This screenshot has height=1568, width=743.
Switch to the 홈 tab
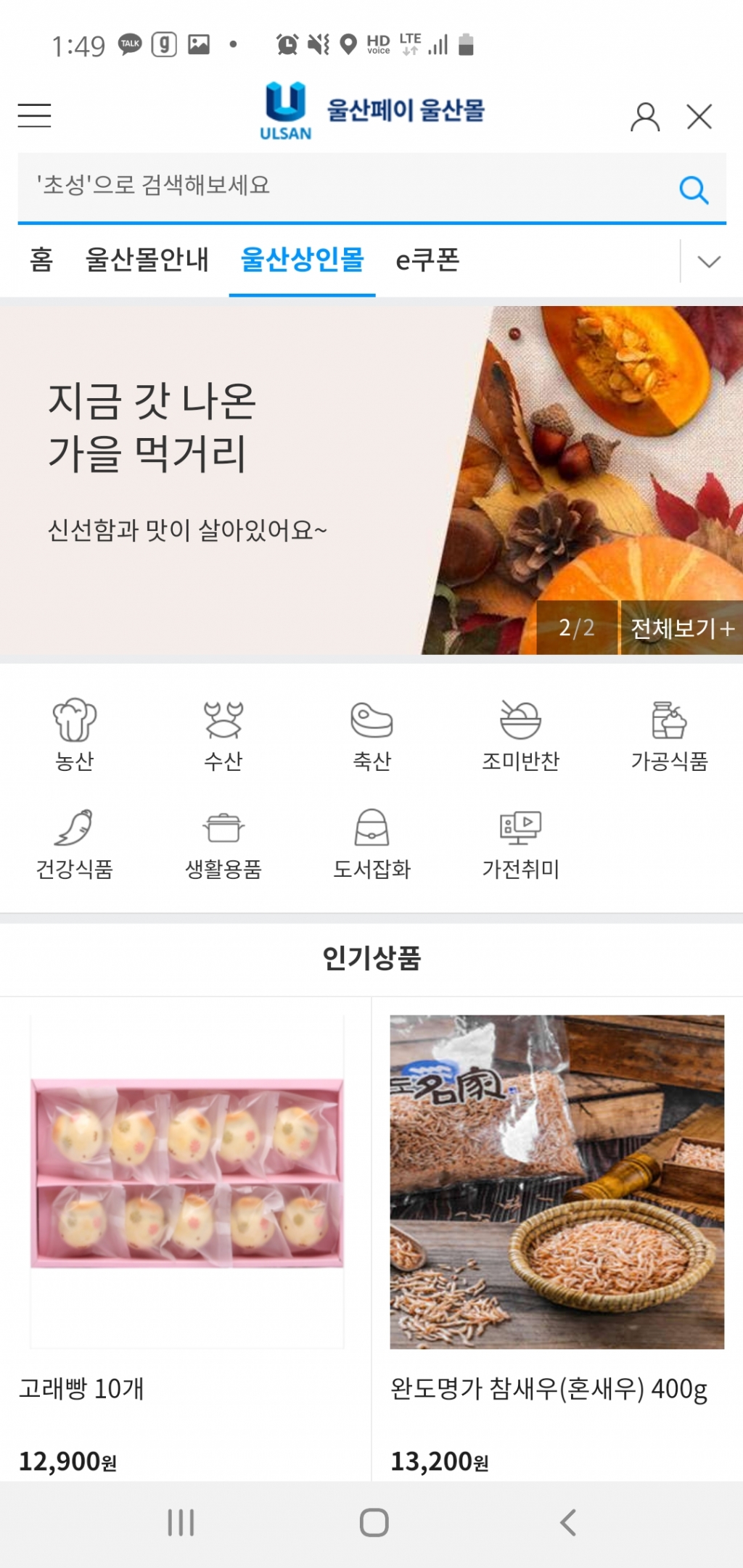point(41,260)
